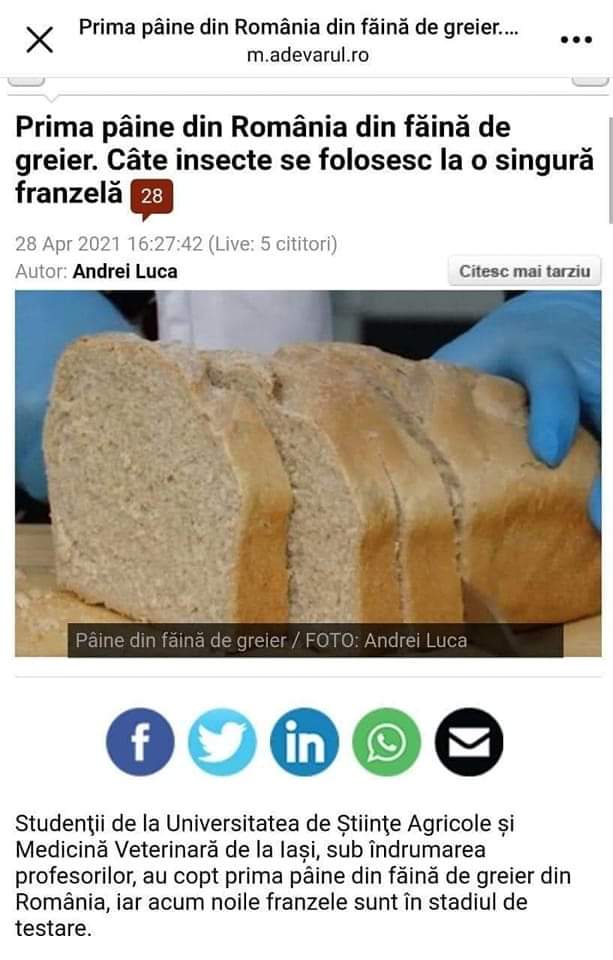
Task: Tap the Citesc mai tarziu button
Action: pos(525,271)
